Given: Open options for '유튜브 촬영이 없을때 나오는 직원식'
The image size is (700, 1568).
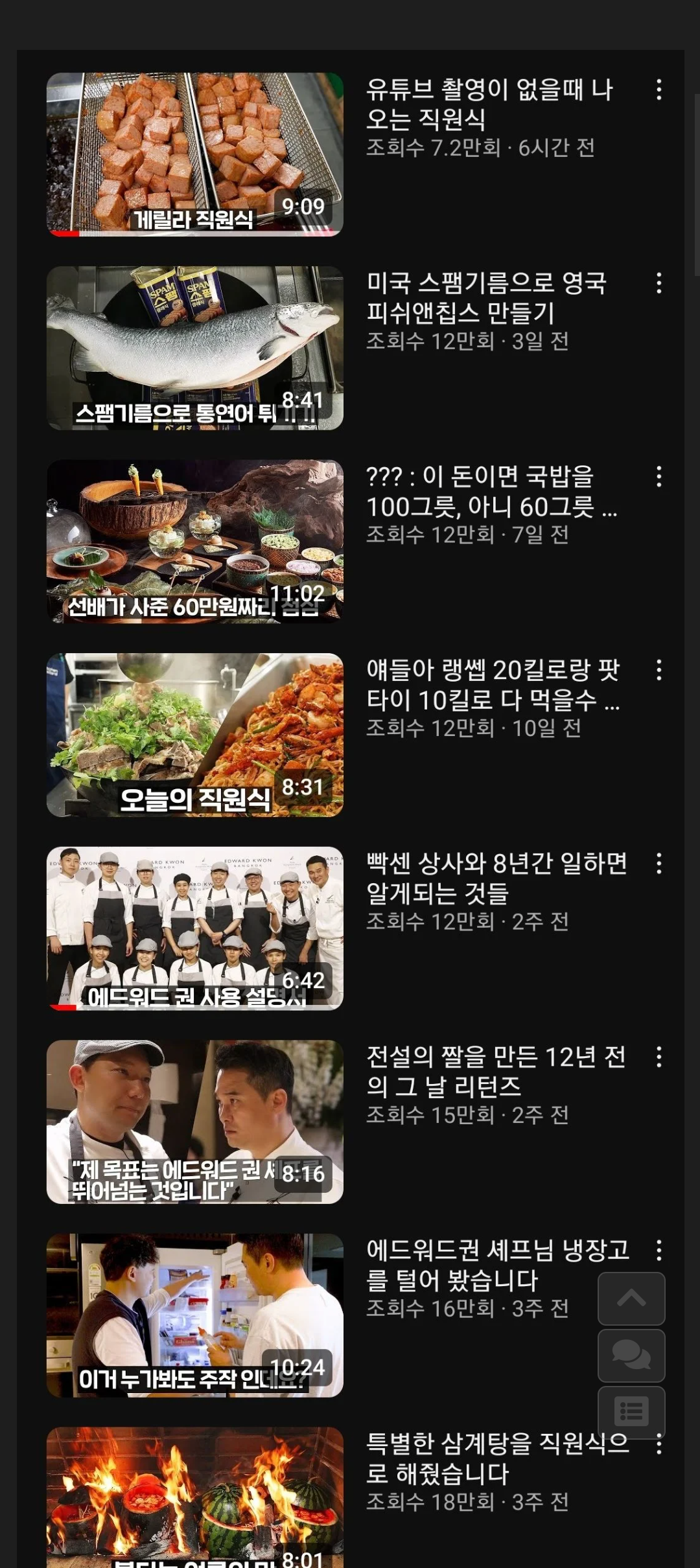Looking at the screenshot, I should click(x=659, y=89).
